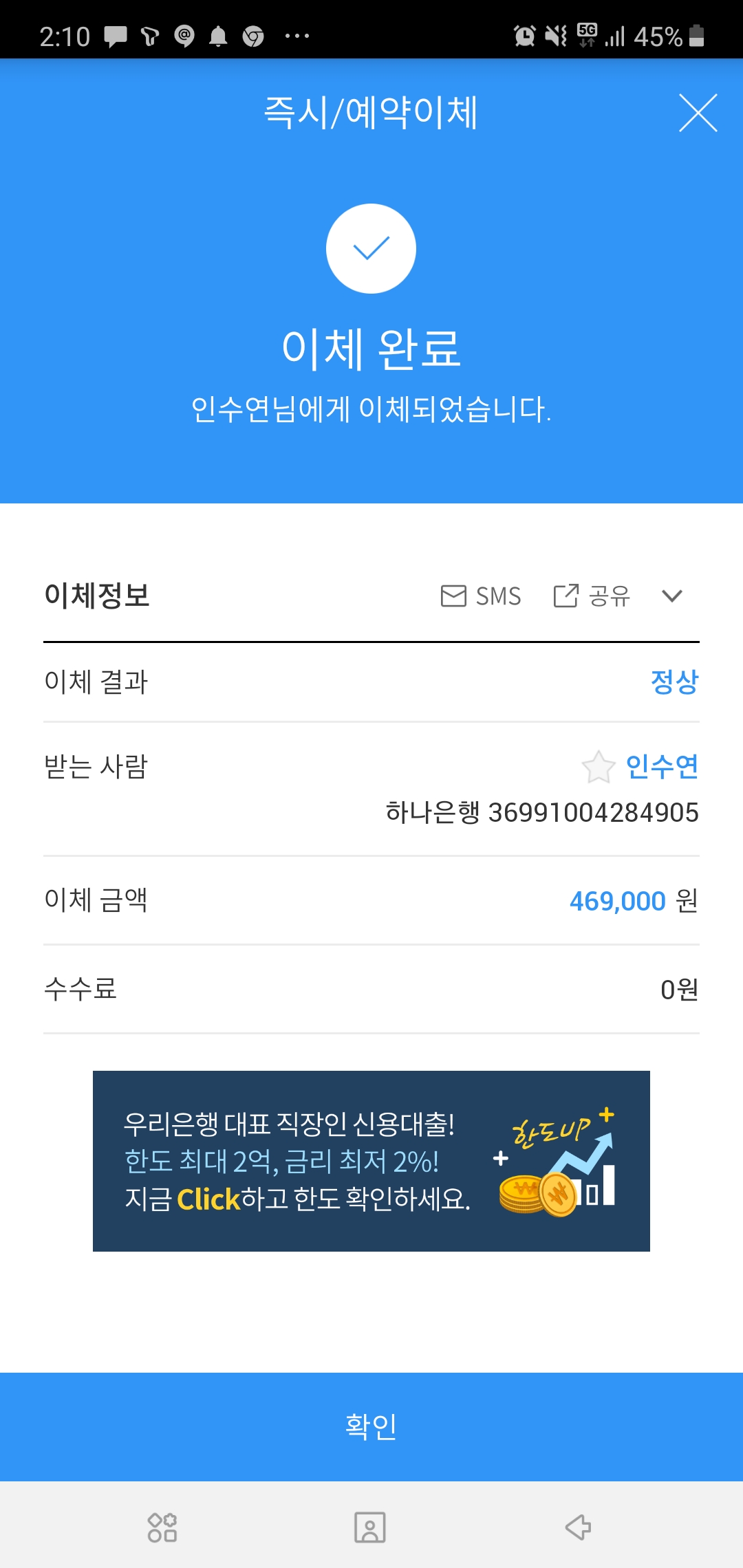Share the transfer info with 공유

[x=592, y=596]
